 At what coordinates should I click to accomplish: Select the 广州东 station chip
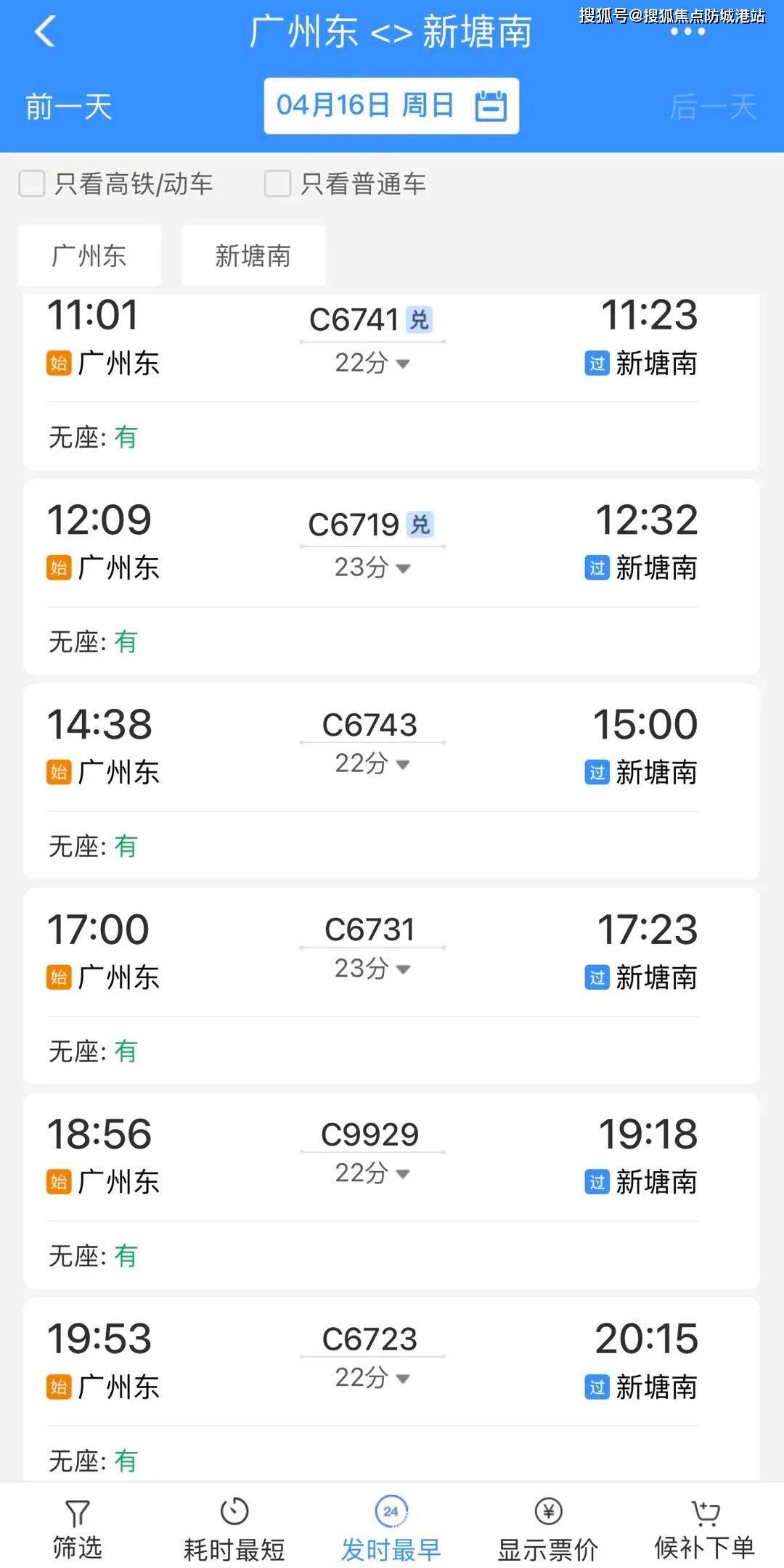click(x=89, y=255)
